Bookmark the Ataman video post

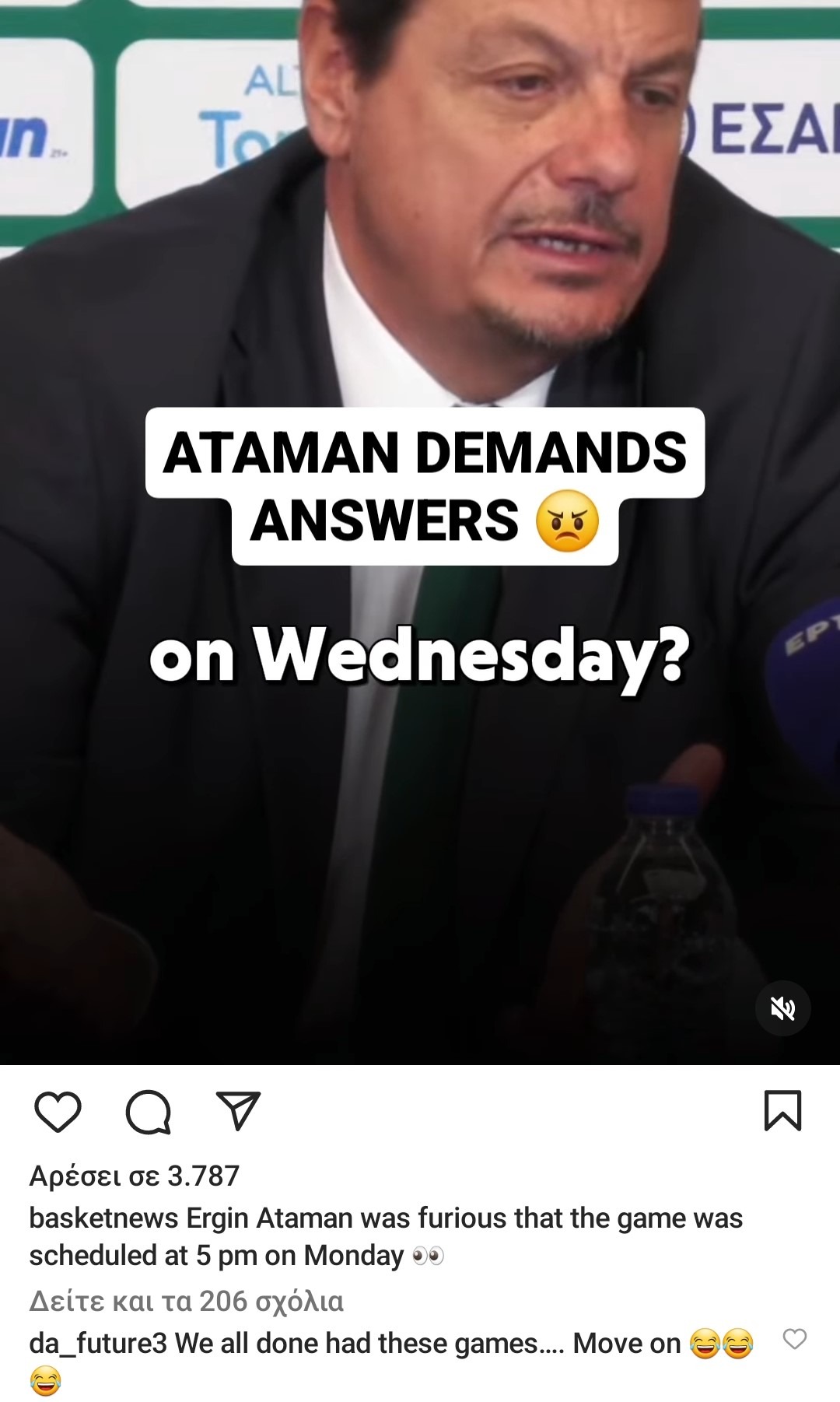click(782, 1110)
